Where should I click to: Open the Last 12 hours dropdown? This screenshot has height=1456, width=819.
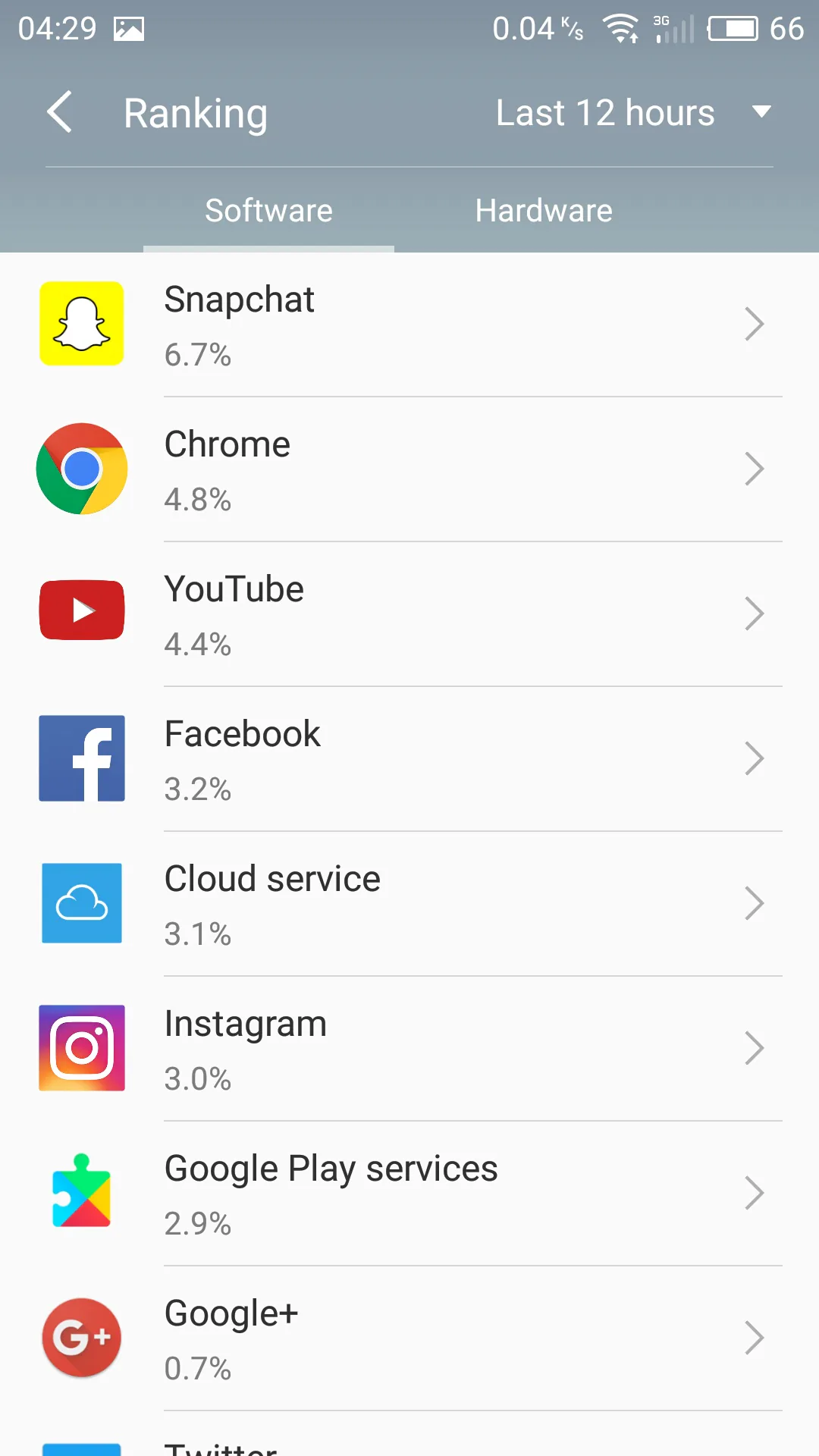[x=633, y=112]
